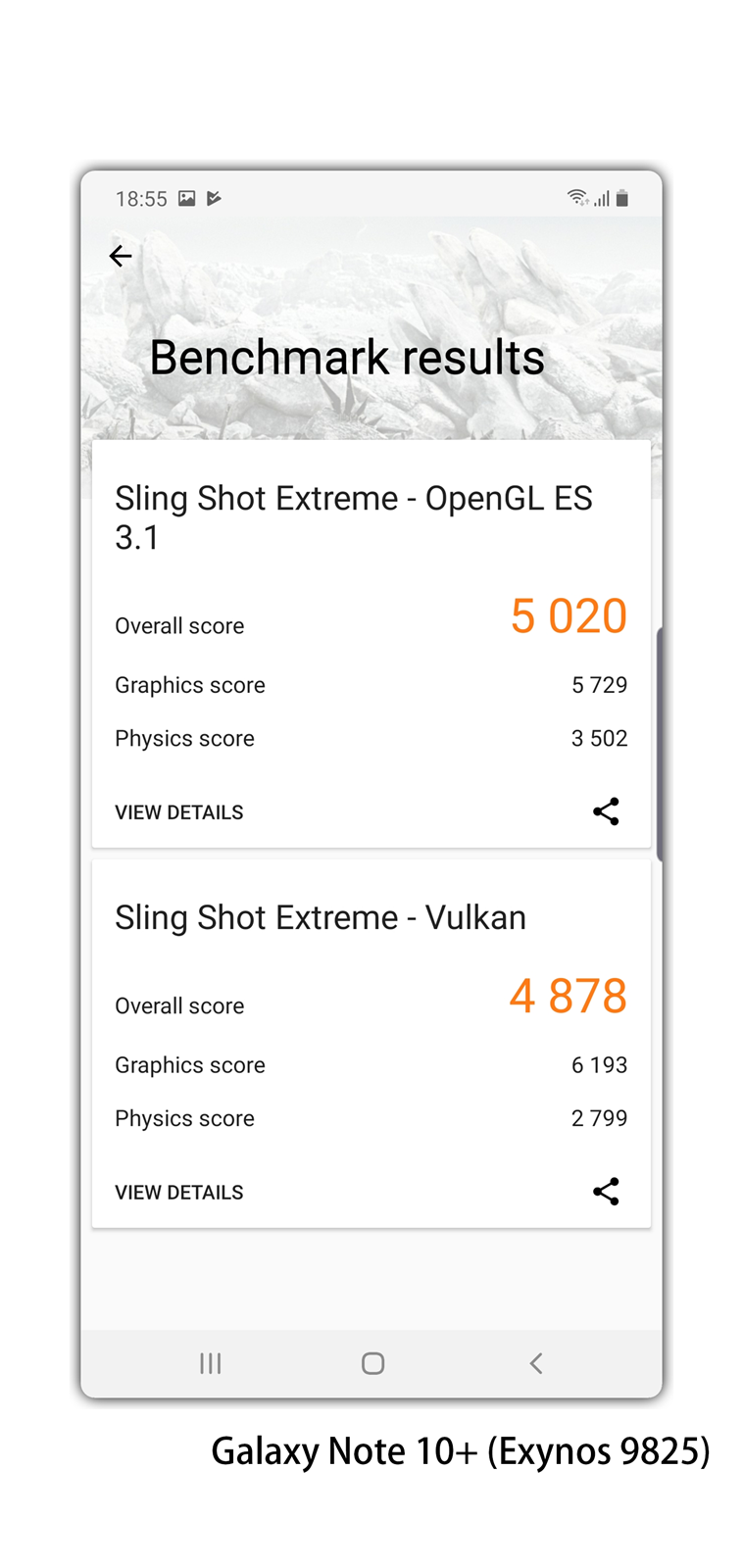743x1568 pixels.
Task: Go back using the top arrow
Action: point(121,256)
